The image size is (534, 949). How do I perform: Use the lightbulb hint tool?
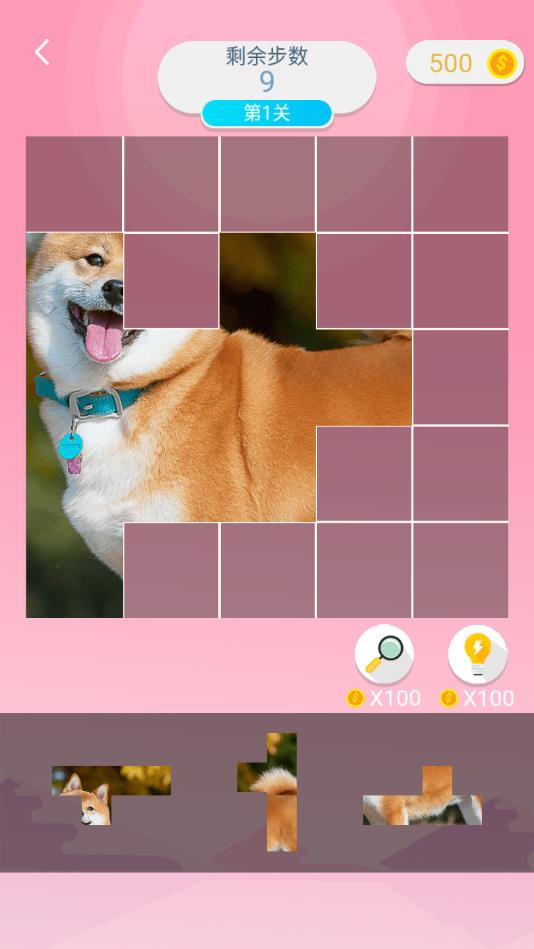click(x=478, y=655)
